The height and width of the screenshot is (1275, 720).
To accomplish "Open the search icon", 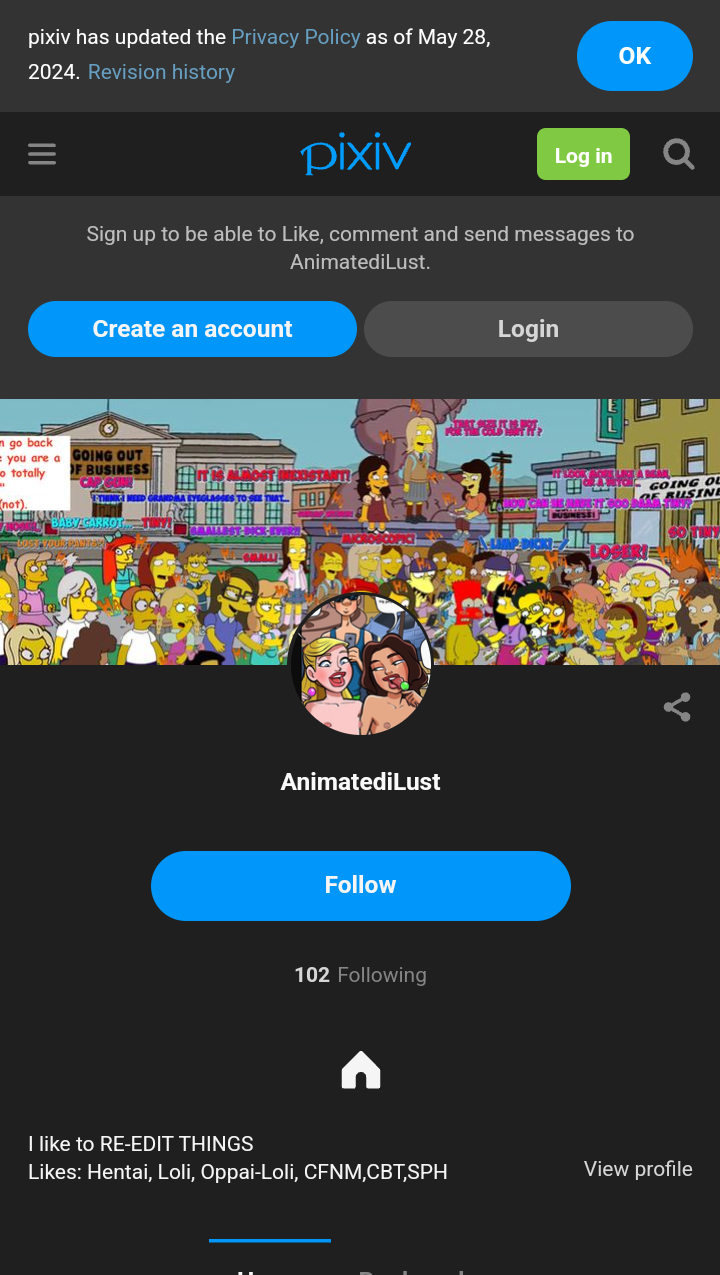I will [x=678, y=154].
